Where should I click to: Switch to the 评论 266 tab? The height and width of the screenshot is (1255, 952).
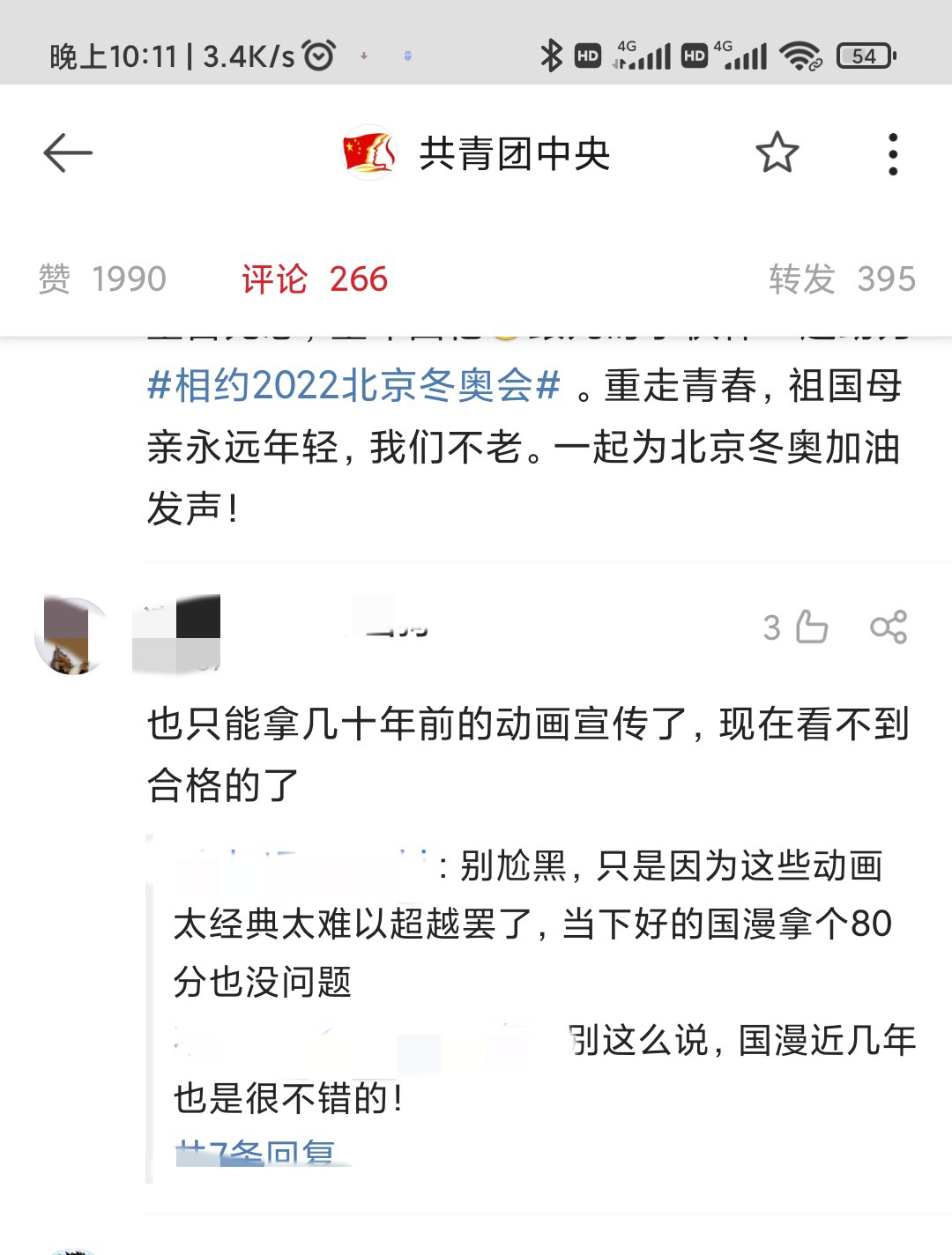315,279
